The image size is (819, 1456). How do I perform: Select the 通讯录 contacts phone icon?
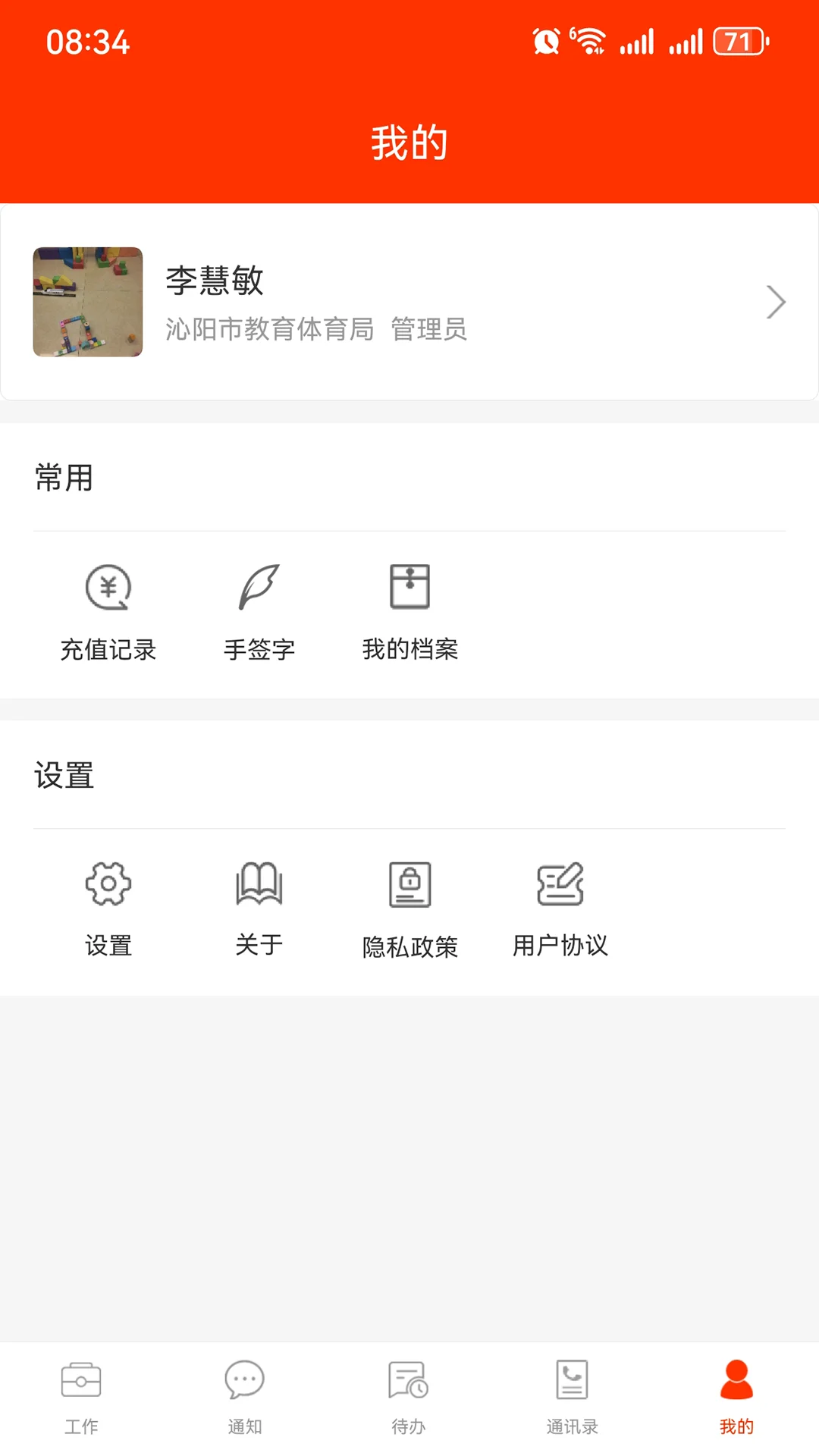pyautogui.click(x=572, y=1384)
